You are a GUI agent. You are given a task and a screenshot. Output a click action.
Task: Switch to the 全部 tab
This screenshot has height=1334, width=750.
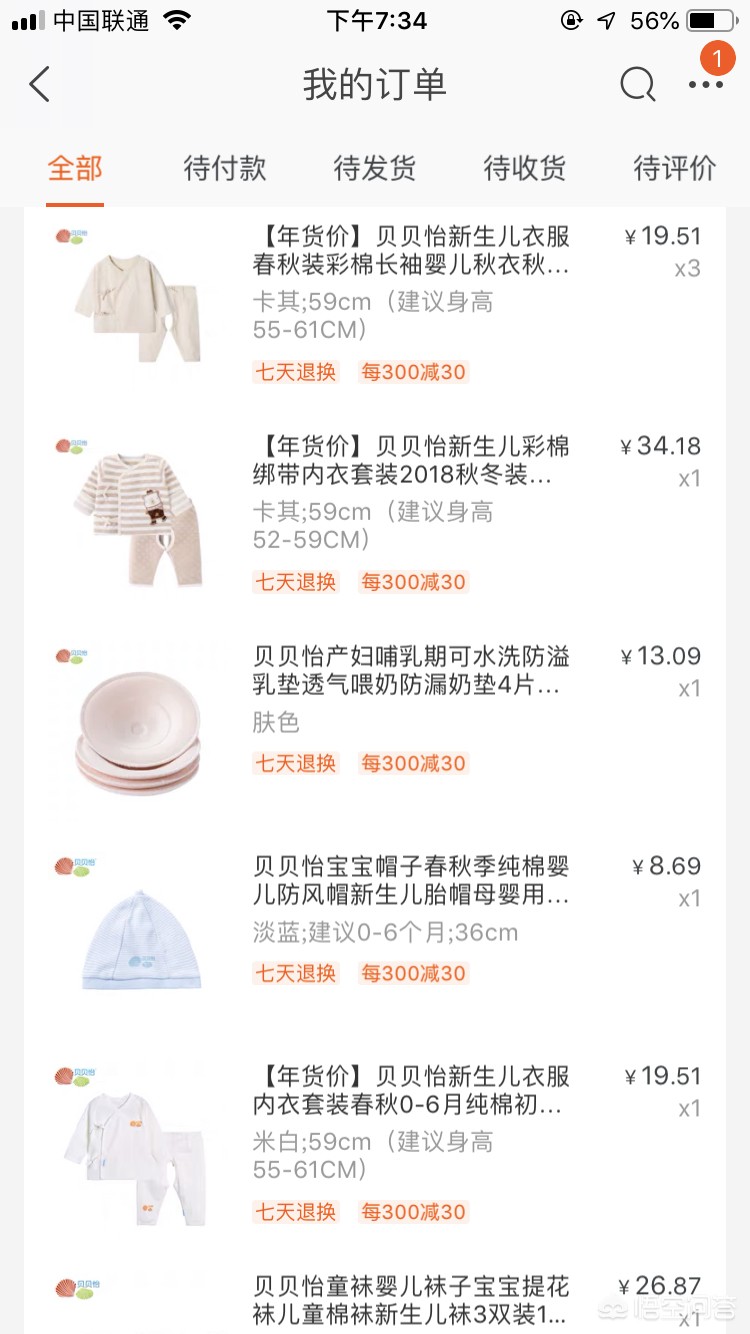click(x=75, y=168)
